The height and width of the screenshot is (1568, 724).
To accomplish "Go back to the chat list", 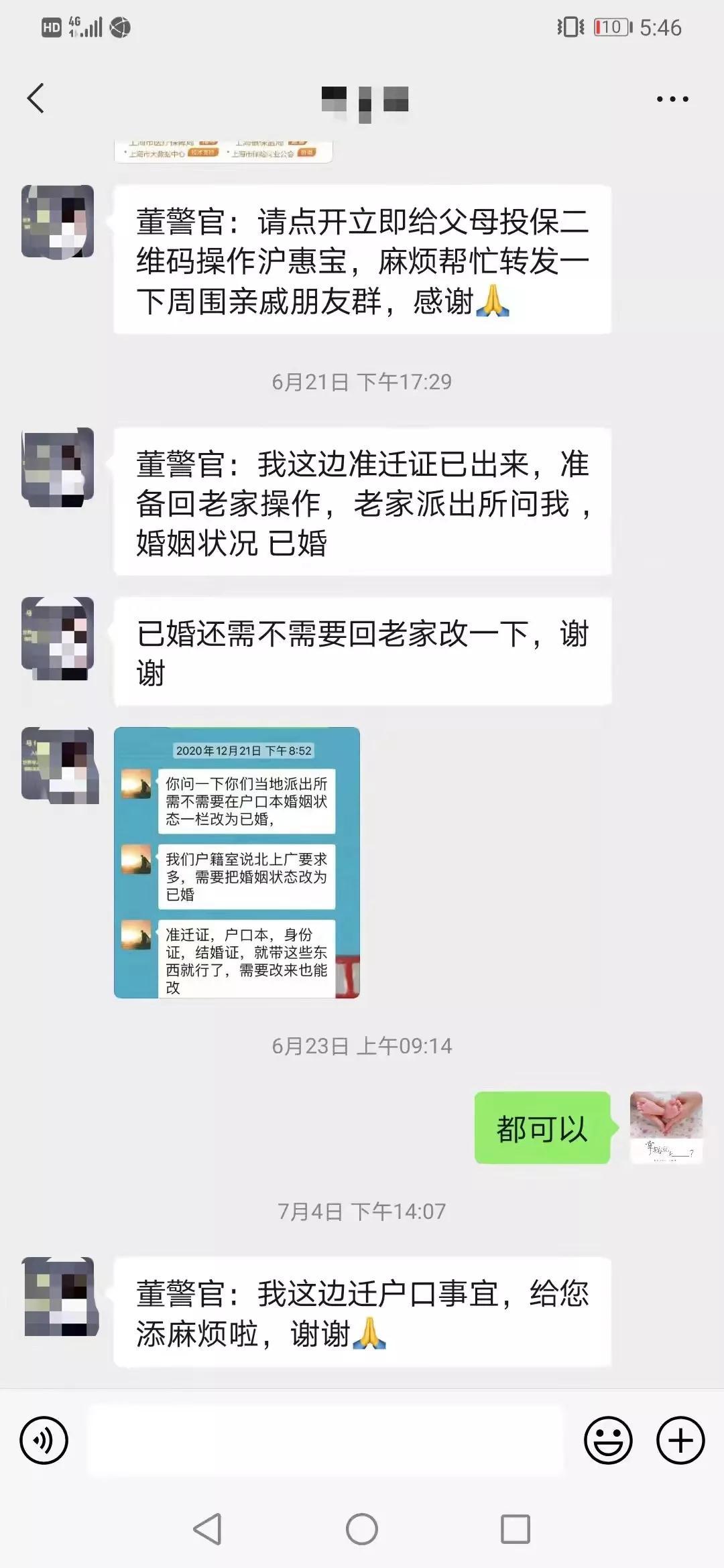I will pos(36,99).
